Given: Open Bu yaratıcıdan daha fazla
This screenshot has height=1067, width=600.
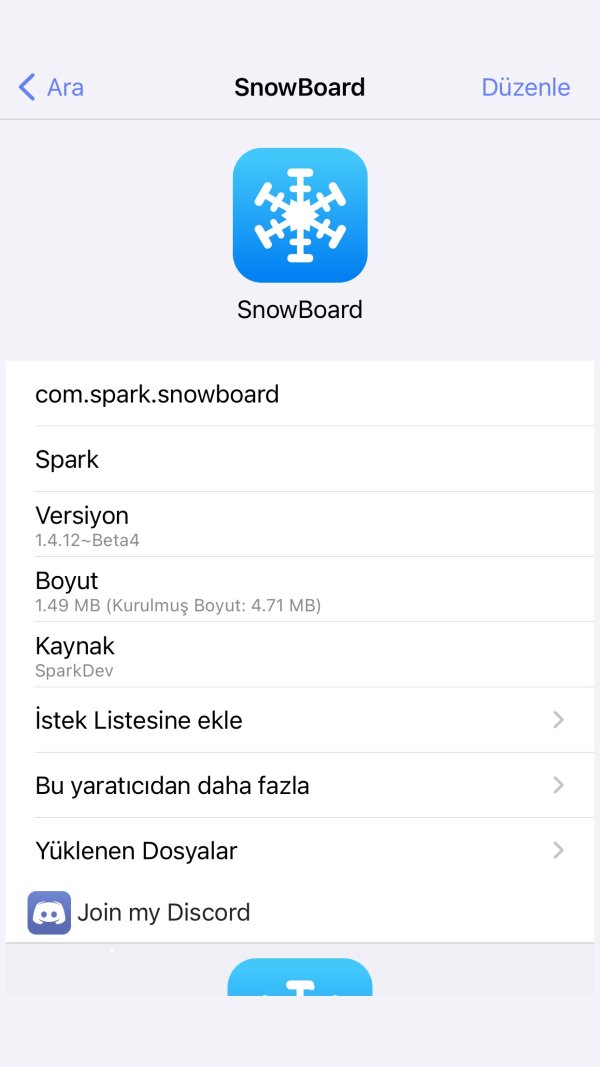Looking at the screenshot, I should point(300,785).
